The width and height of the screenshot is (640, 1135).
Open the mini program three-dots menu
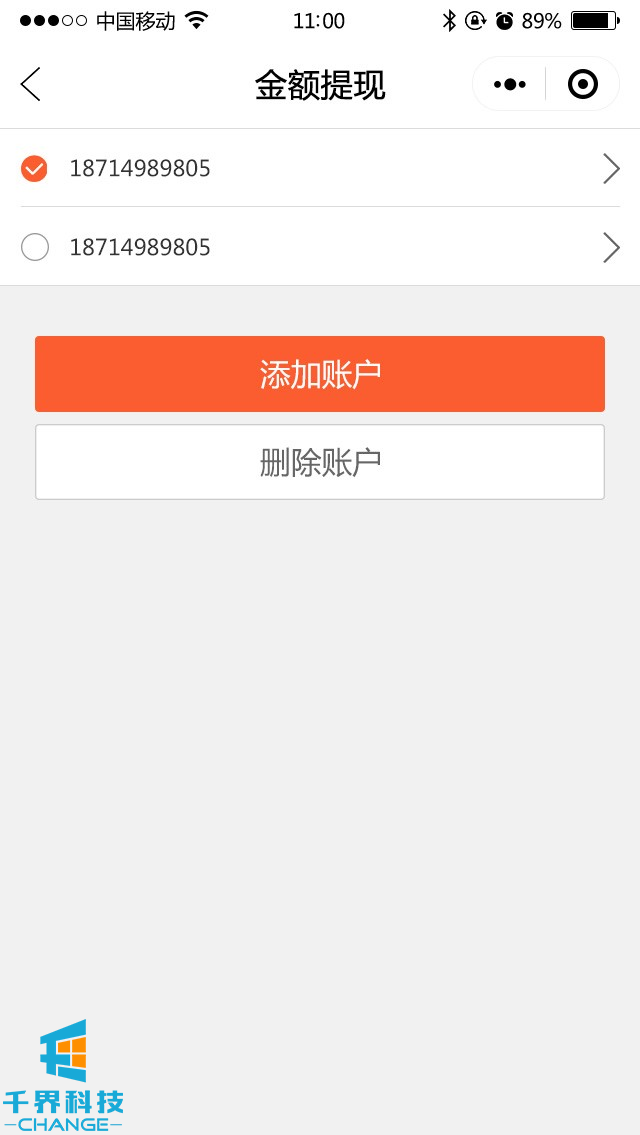(x=510, y=85)
